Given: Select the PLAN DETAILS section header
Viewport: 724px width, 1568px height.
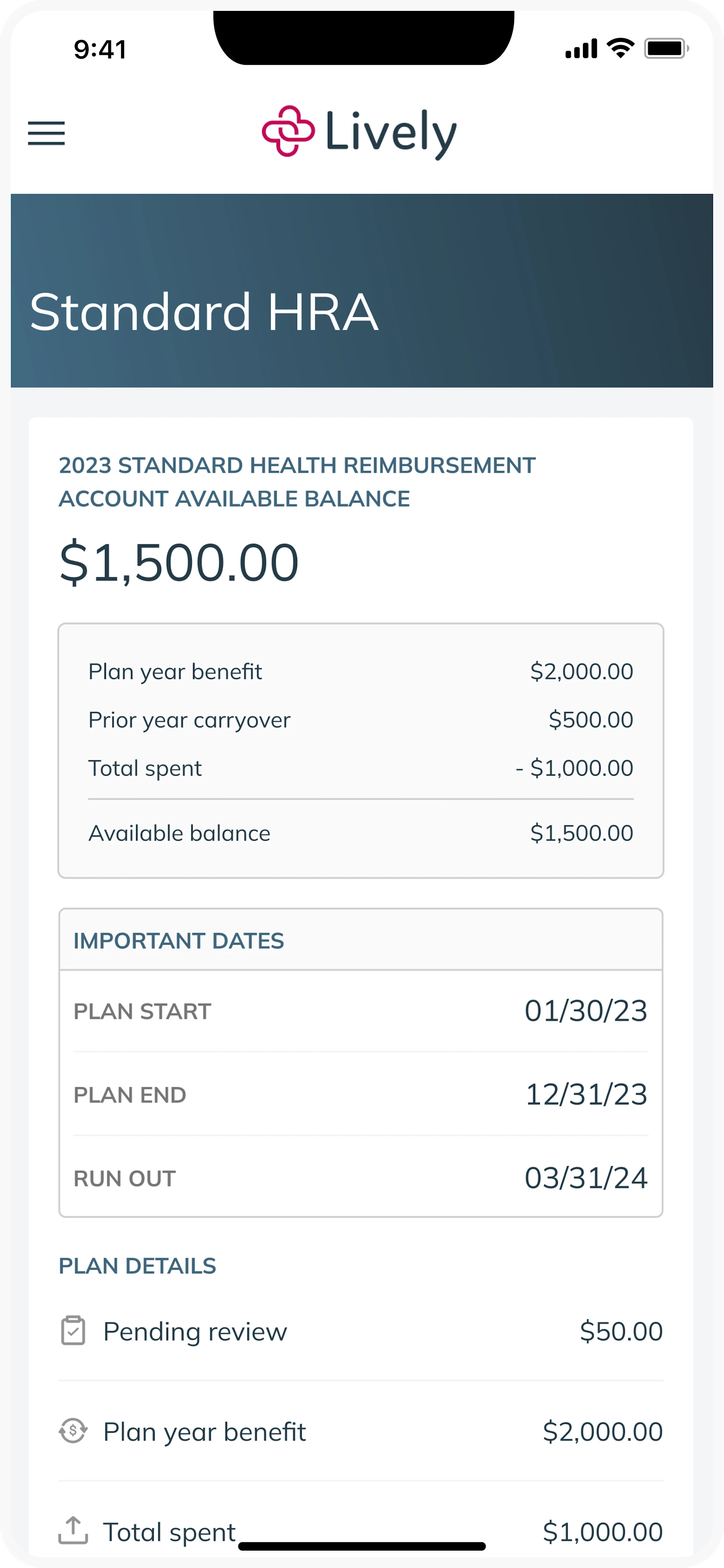Looking at the screenshot, I should (x=138, y=1265).
